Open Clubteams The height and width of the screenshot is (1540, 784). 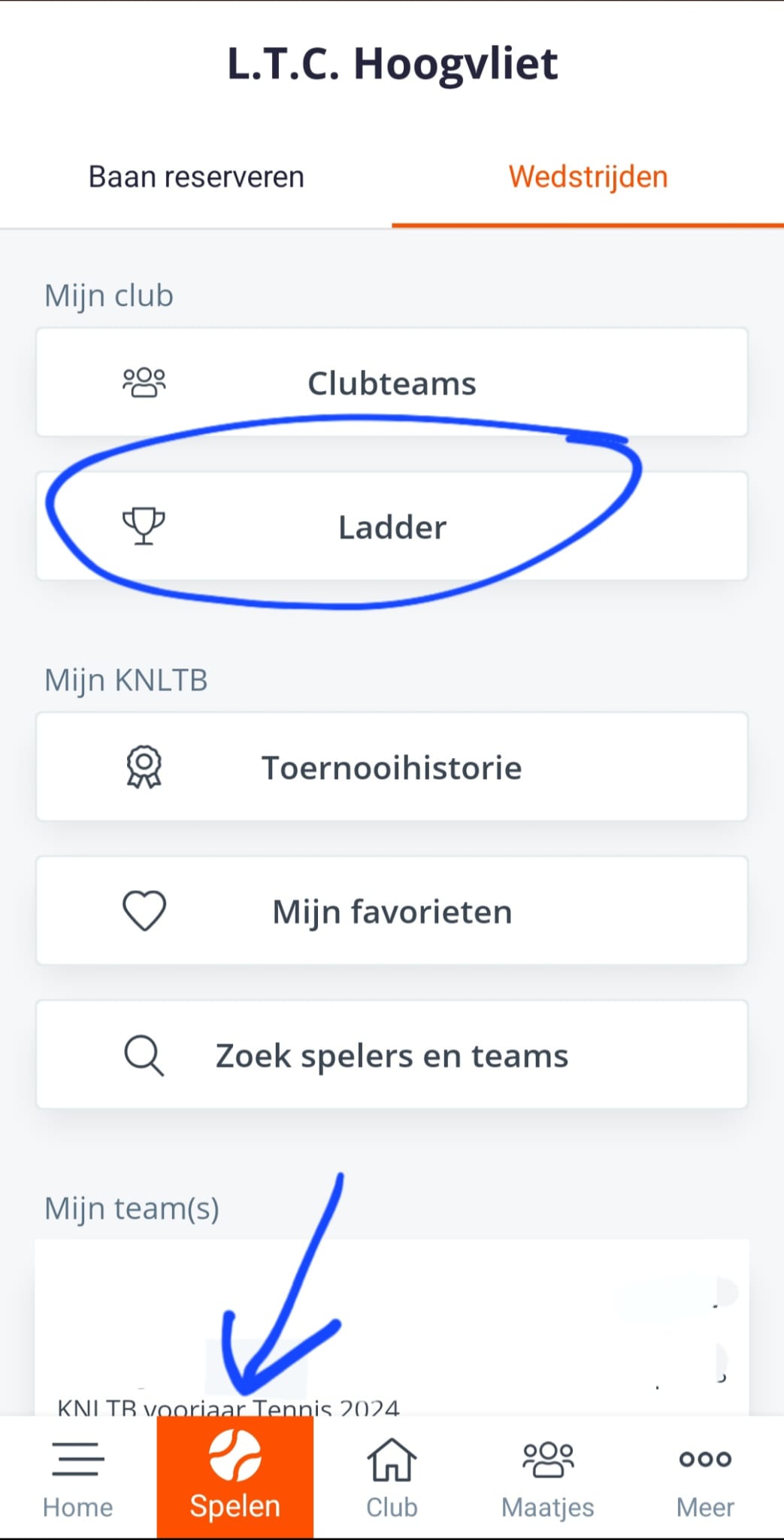392,383
